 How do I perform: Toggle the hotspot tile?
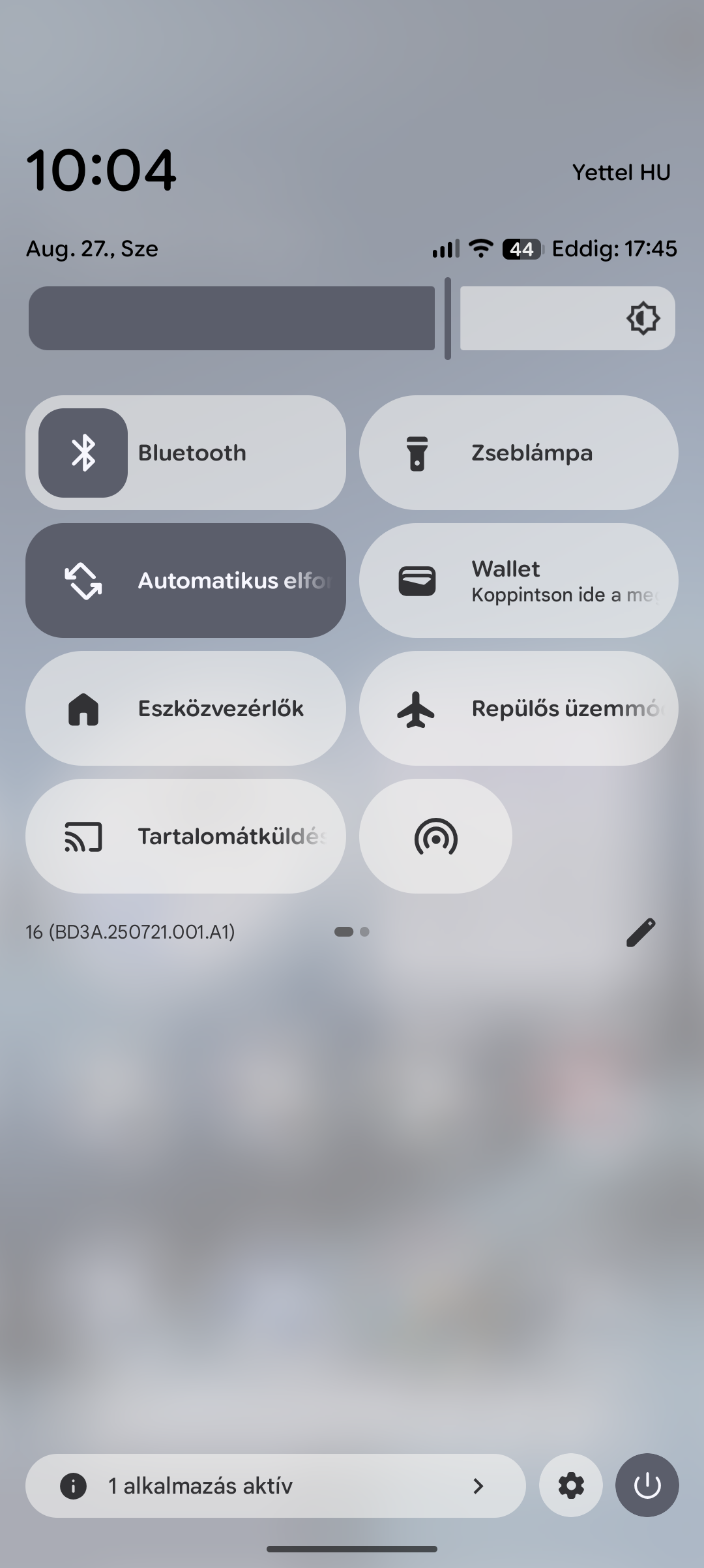[x=435, y=836]
